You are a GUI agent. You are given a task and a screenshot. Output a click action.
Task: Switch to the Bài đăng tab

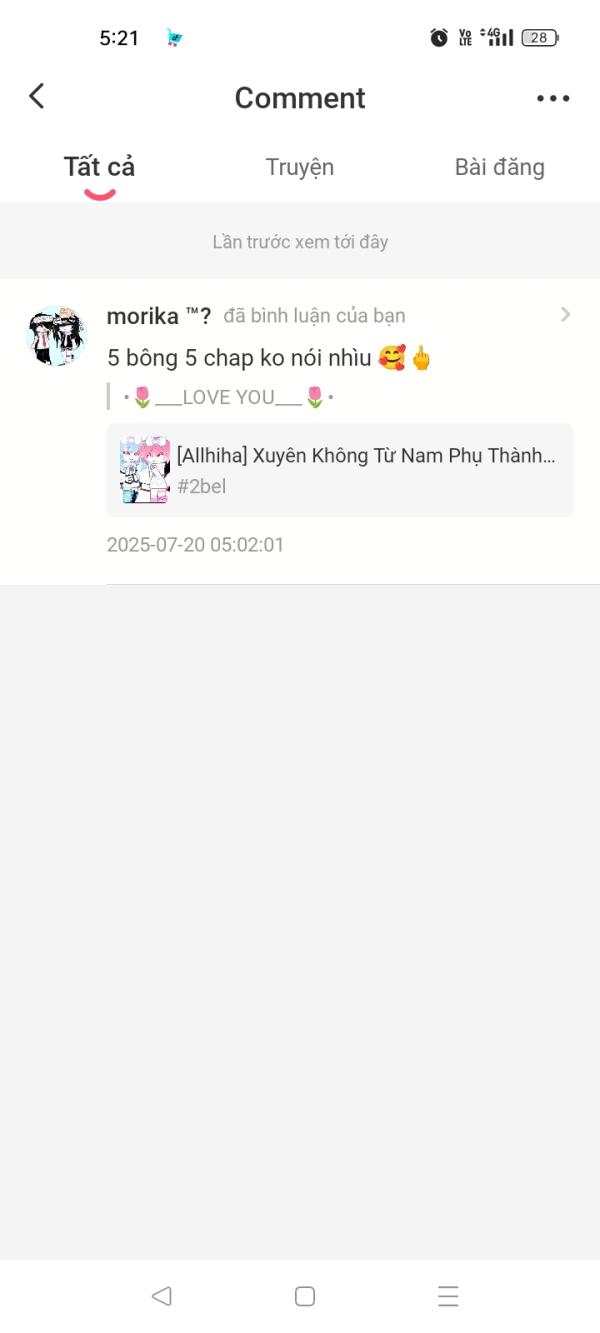(x=499, y=167)
